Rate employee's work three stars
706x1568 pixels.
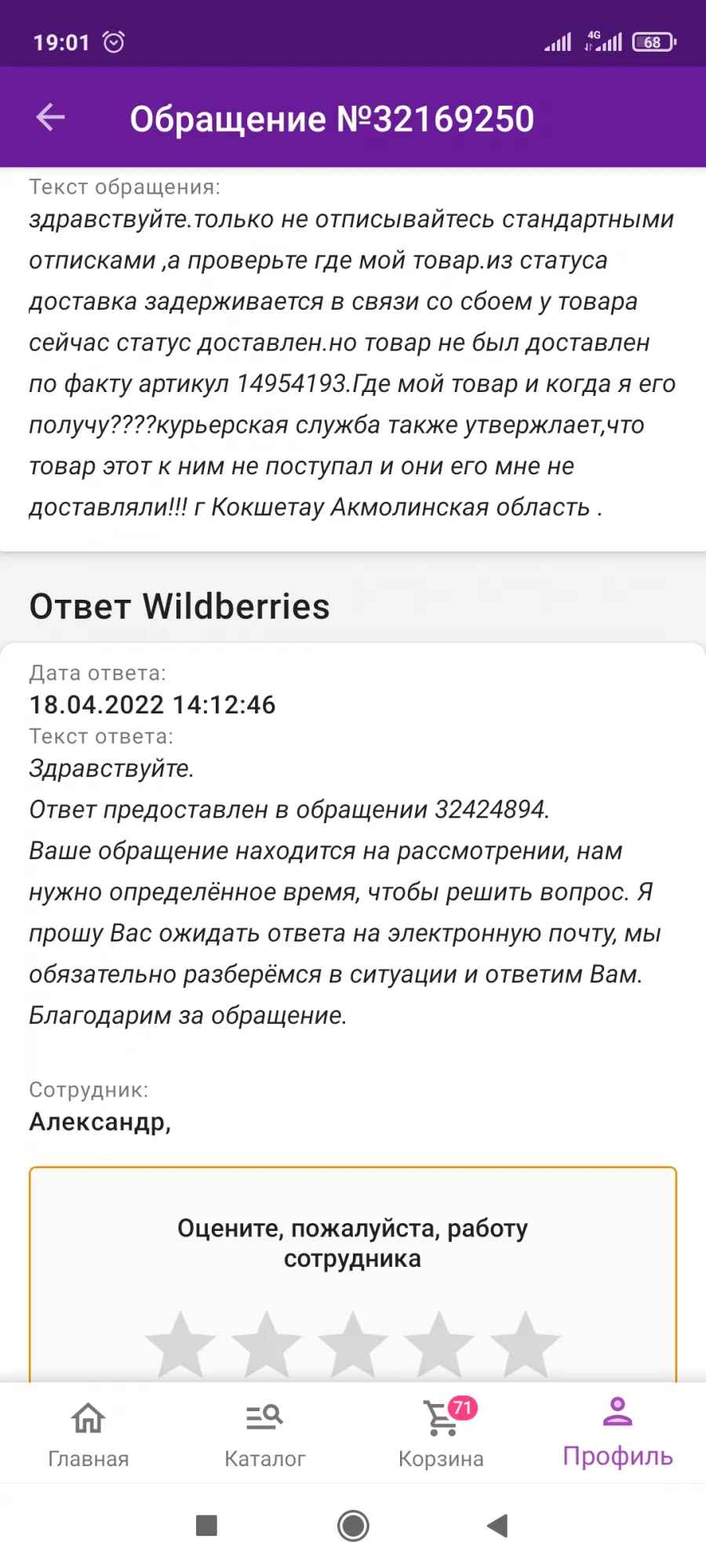click(353, 1345)
